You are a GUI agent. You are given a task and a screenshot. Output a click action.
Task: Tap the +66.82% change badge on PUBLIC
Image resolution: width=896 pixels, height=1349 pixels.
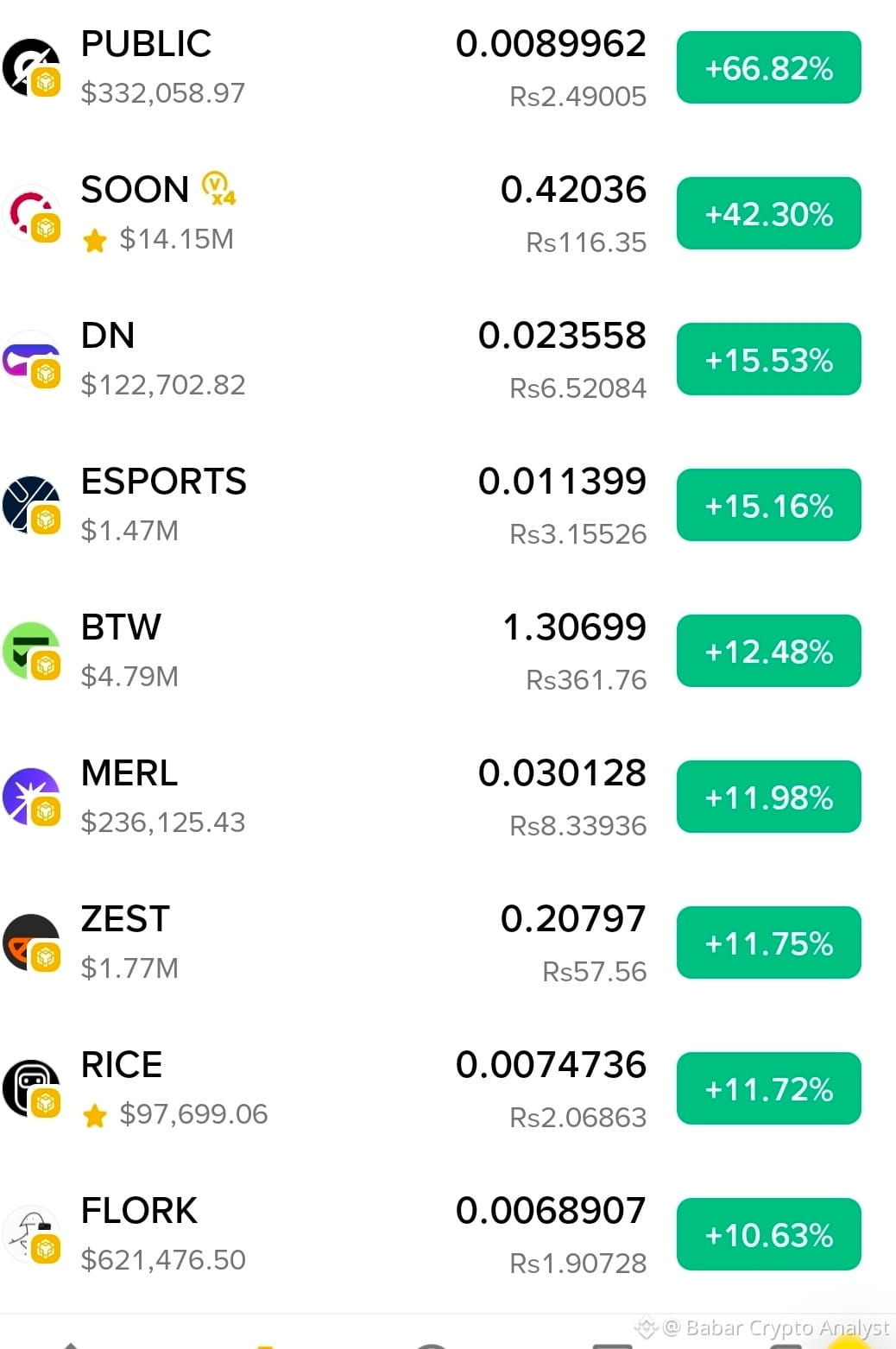coord(768,67)
